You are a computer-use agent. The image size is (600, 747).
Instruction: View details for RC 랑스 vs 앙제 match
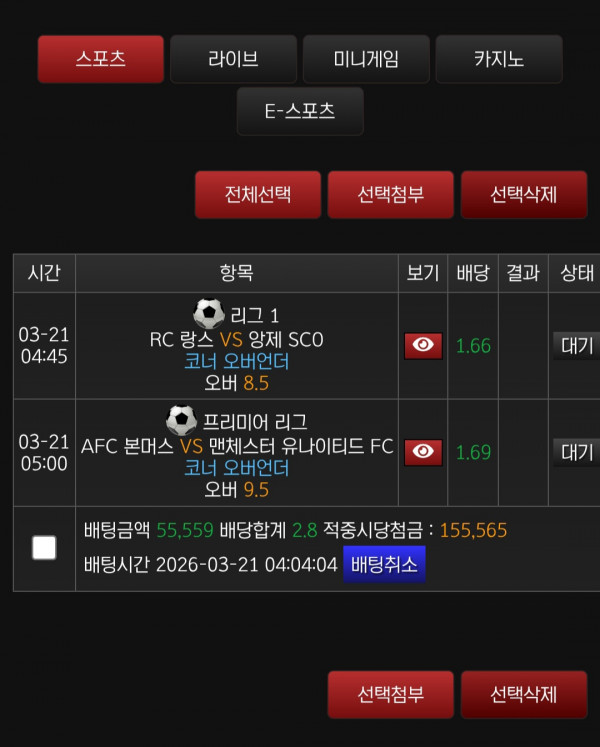[423, 346]
